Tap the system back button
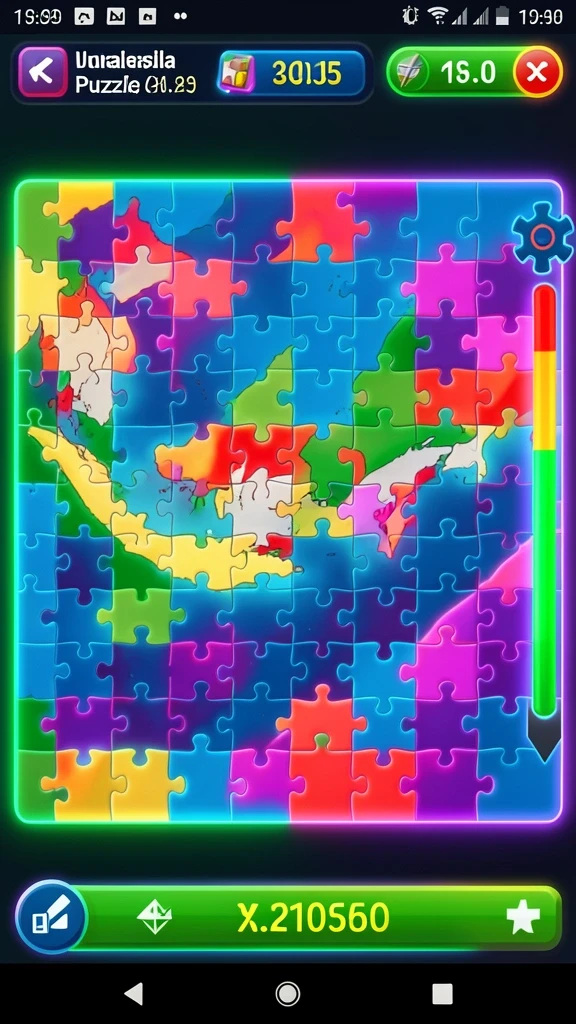Screen dimensions: 576x1024 click(x=133, y=993)
